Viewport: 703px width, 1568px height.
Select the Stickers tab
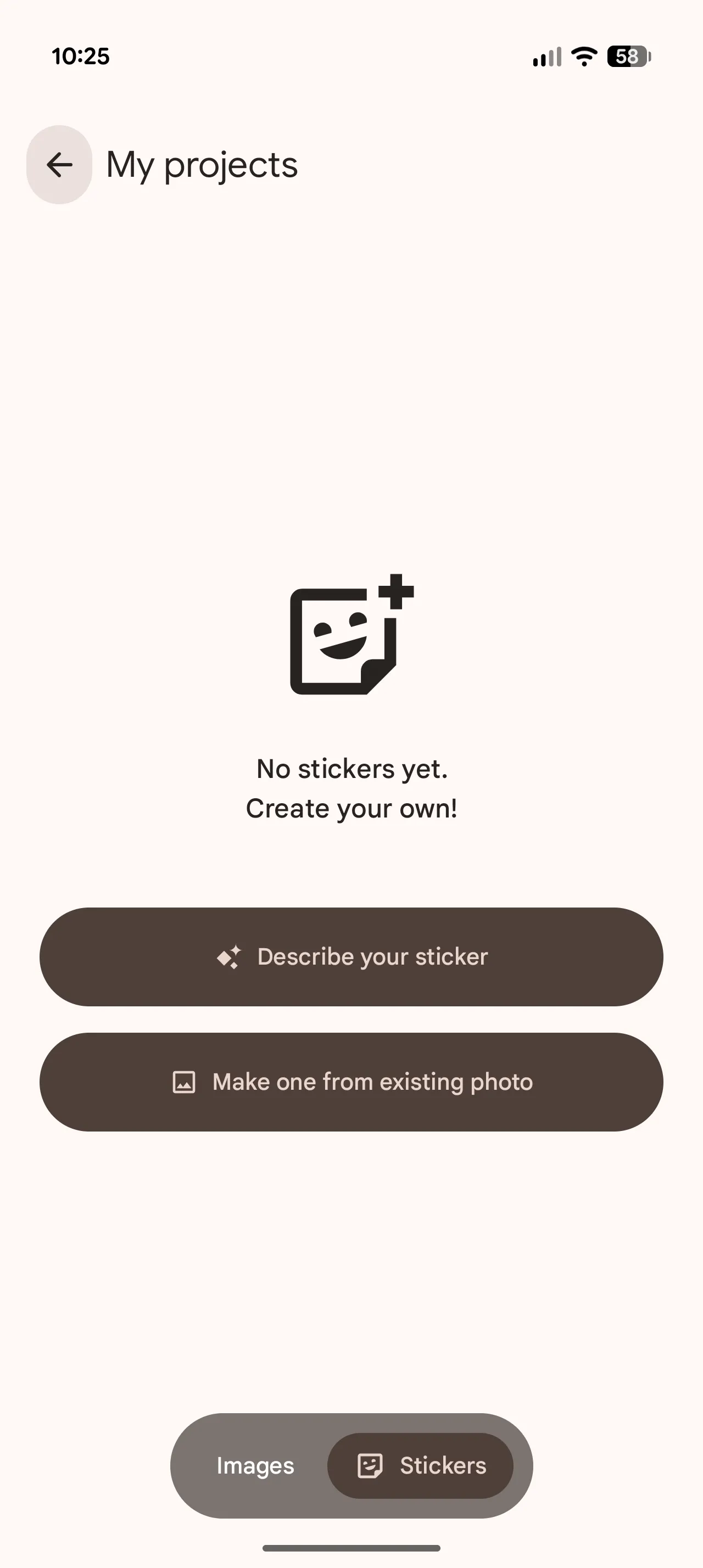pos(421,1465)
